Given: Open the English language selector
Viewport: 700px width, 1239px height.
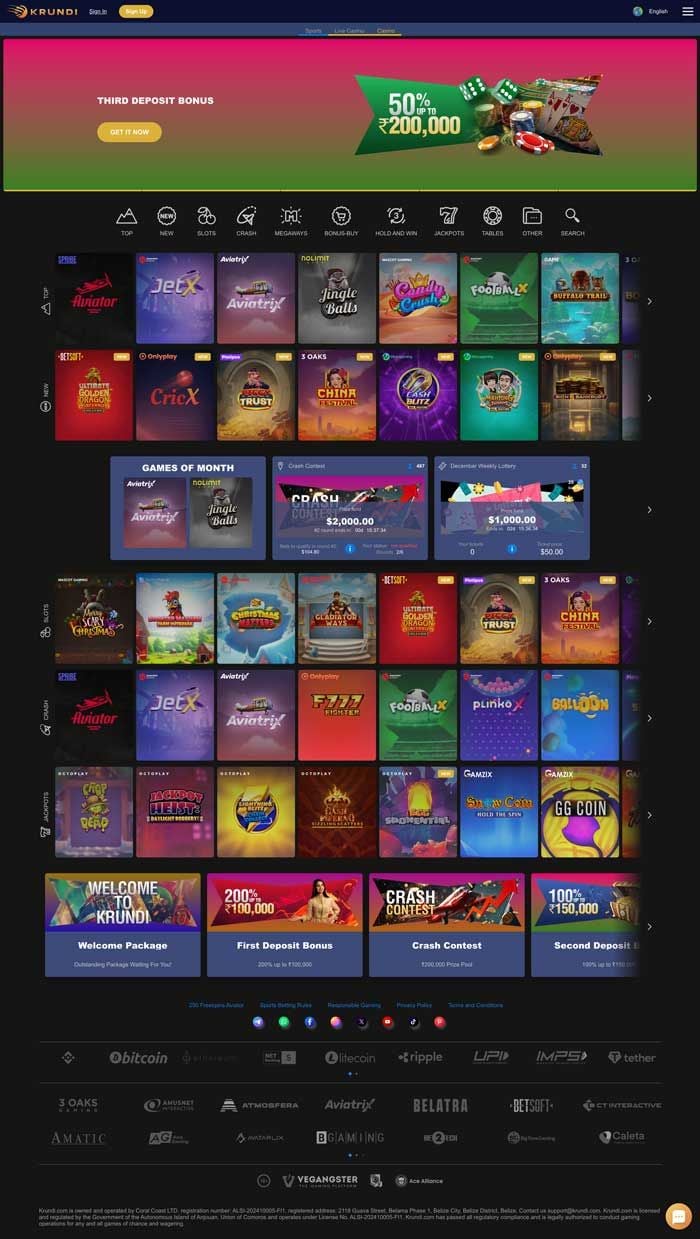Looking at the screenshot, I should pyautogui.click(x=651, y=11).
